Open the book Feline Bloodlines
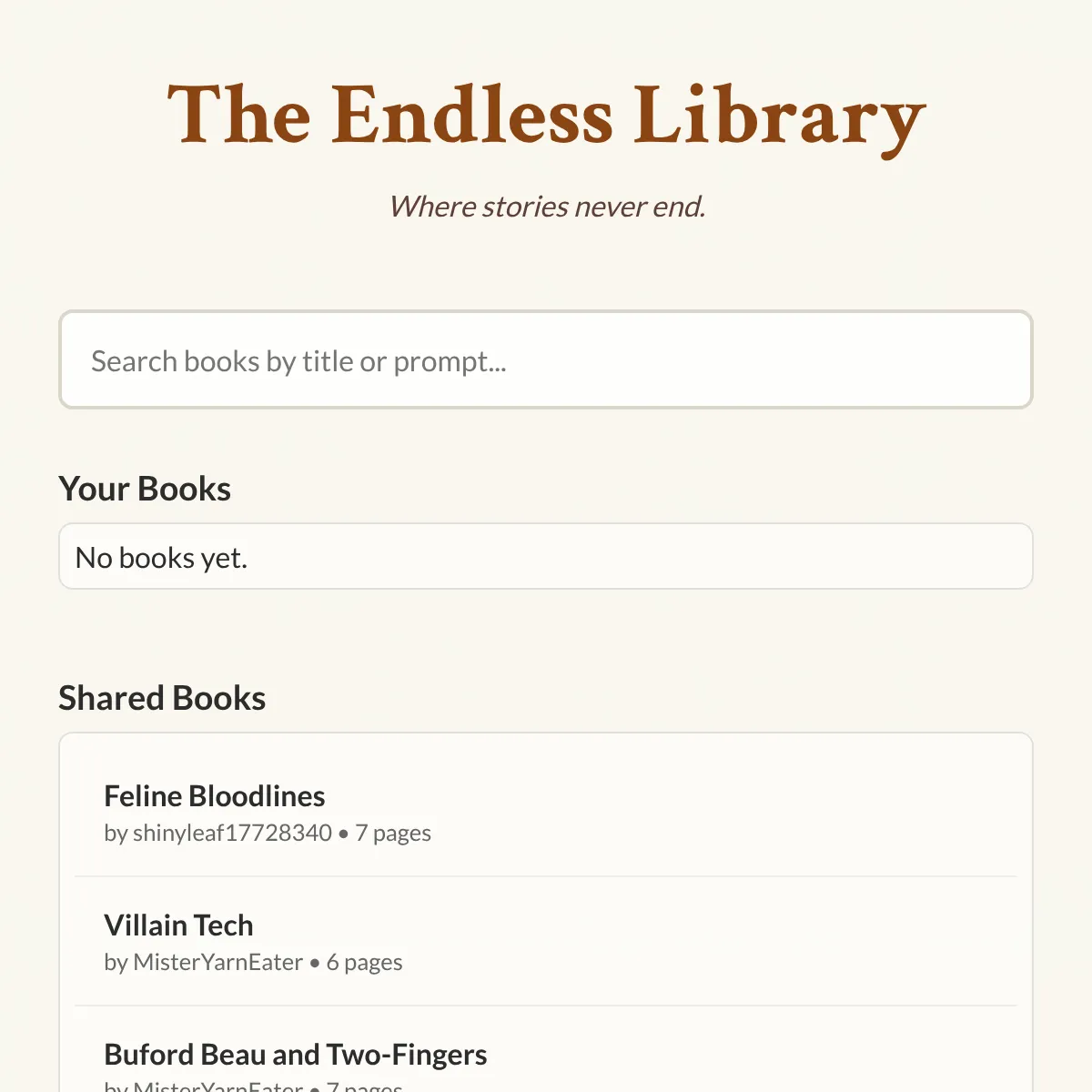1092x1092 pixels. click(x=215, y=796)
